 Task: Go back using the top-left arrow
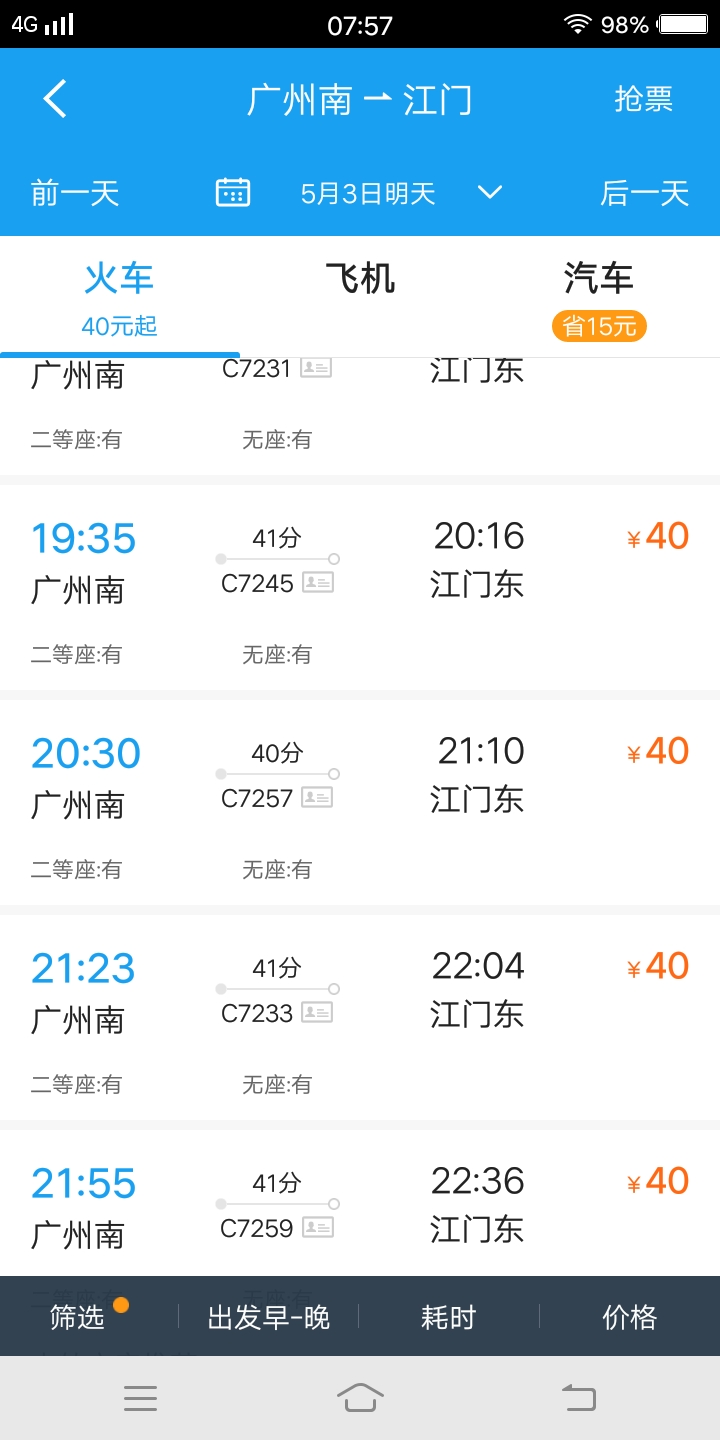point(55,100)
